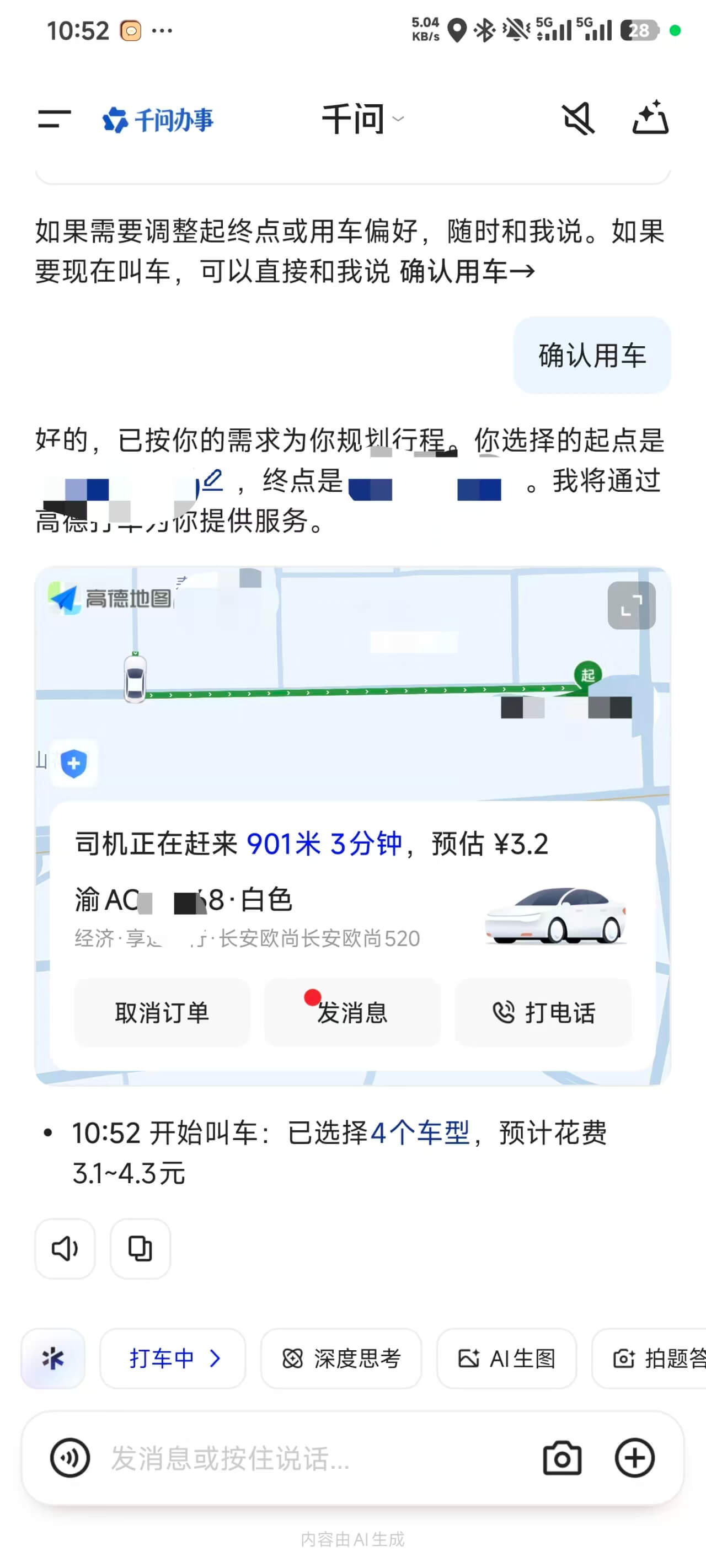The width and height of the screenshot is (706, 1568).
Task: Open the camera from input bar
Action: click(x=561, y=1458)
